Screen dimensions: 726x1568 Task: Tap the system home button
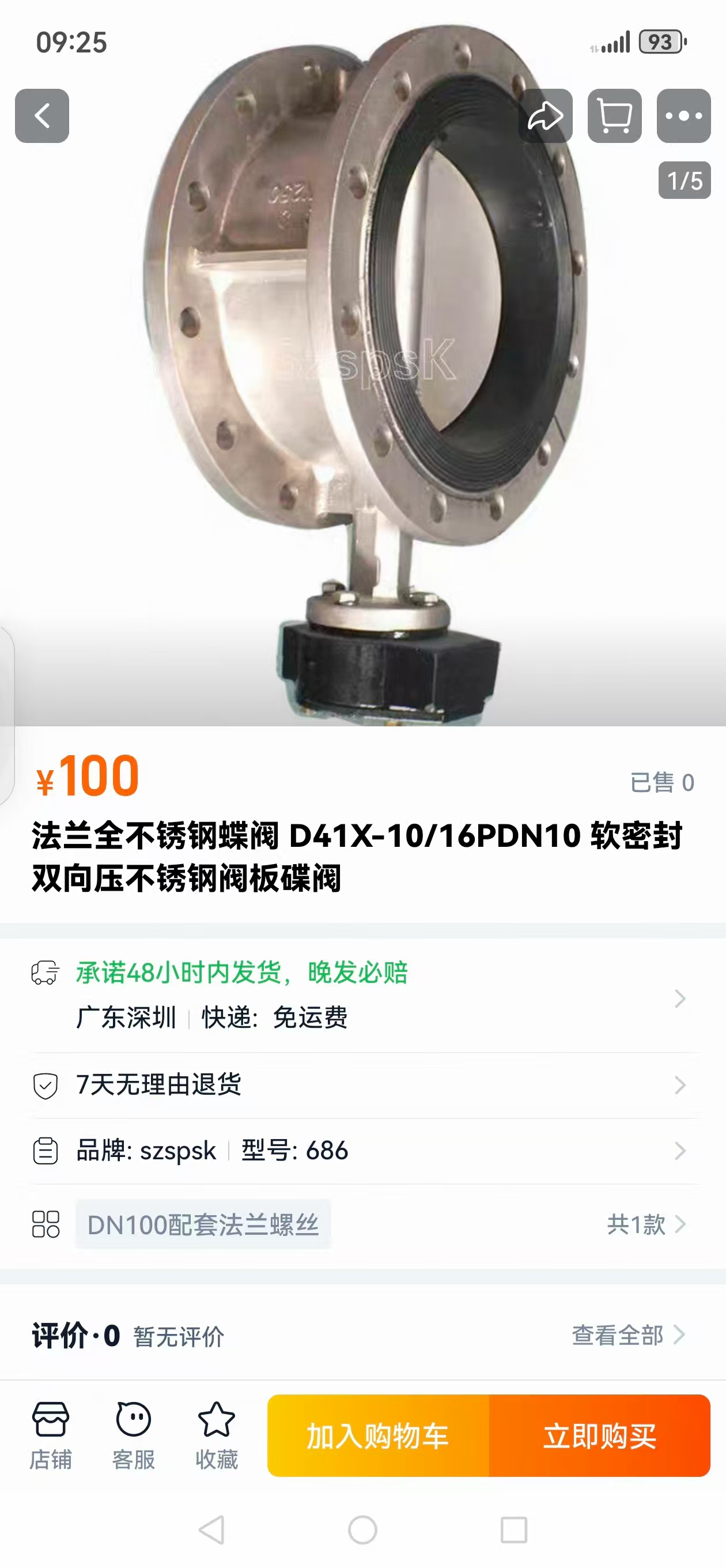(362, 1529)
